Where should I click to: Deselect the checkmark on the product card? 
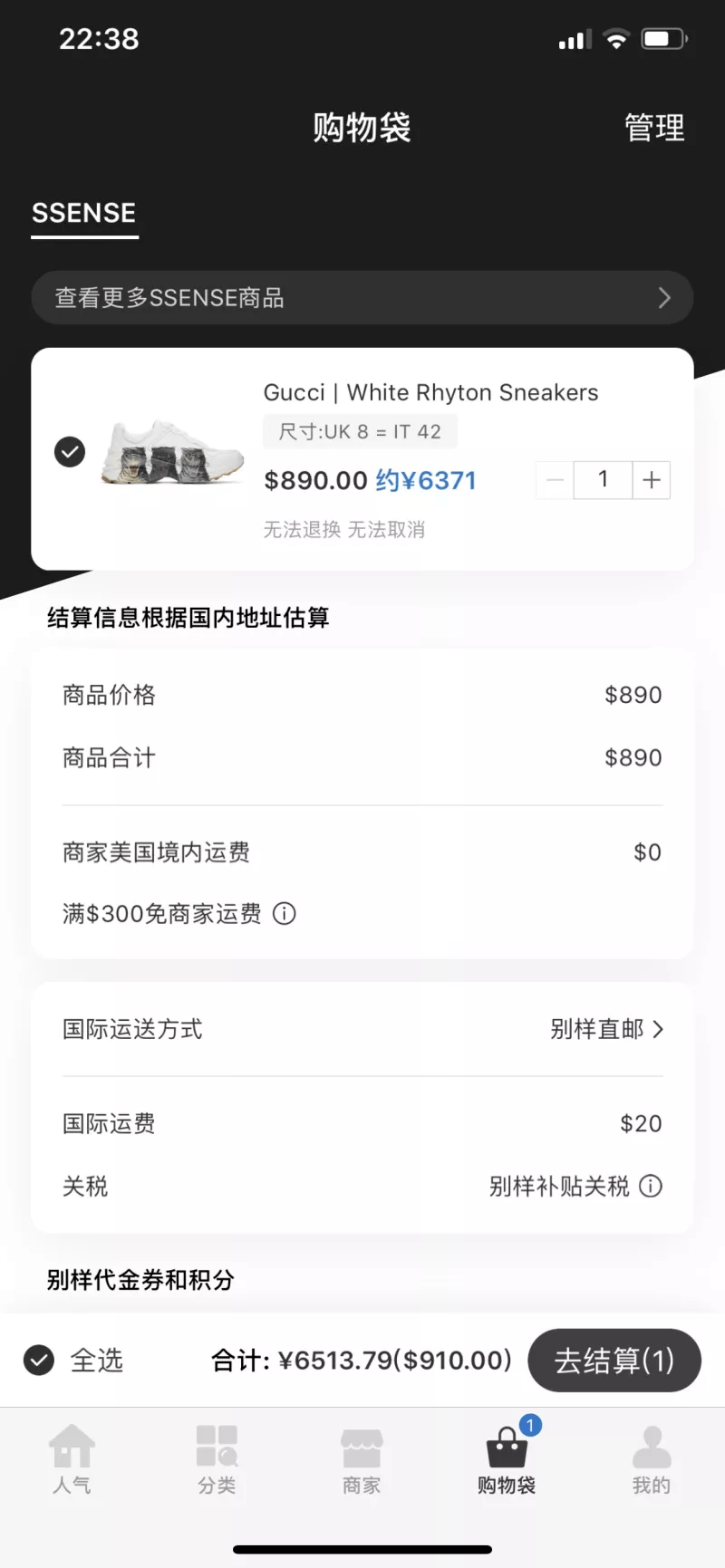tap(70, 452)
